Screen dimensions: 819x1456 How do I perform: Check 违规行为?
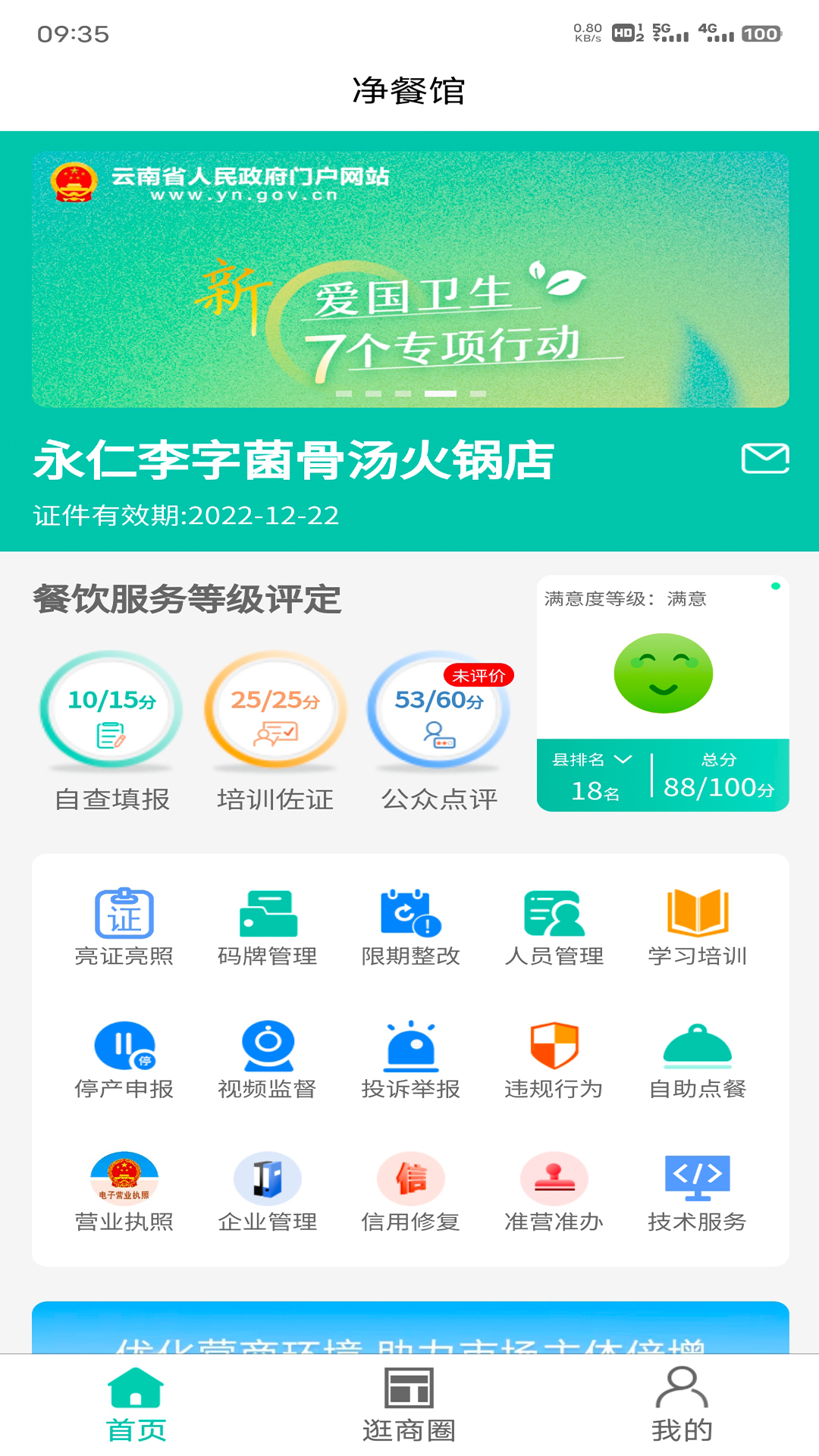pos(554,1059)
